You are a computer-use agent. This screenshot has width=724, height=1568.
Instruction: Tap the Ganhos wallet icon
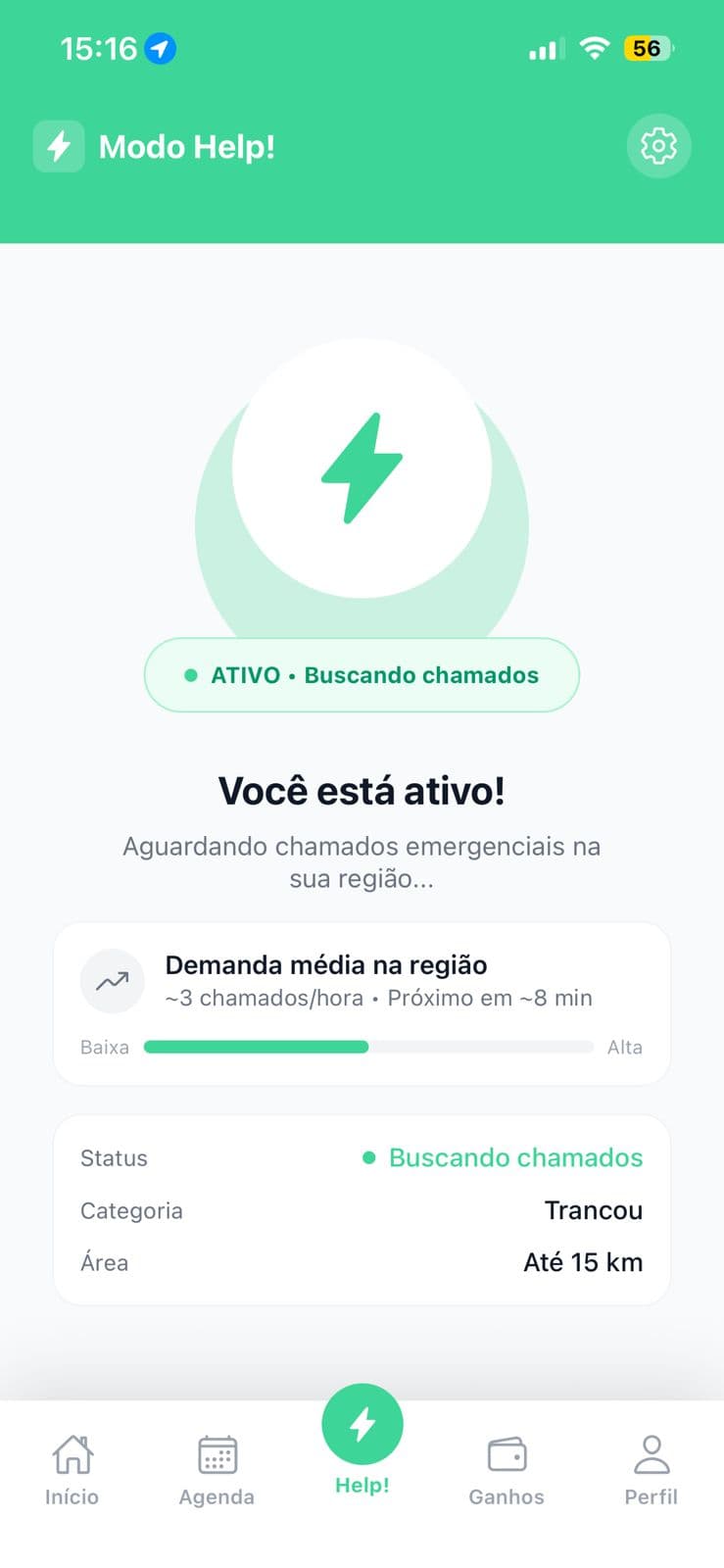tap(507, 1453)
